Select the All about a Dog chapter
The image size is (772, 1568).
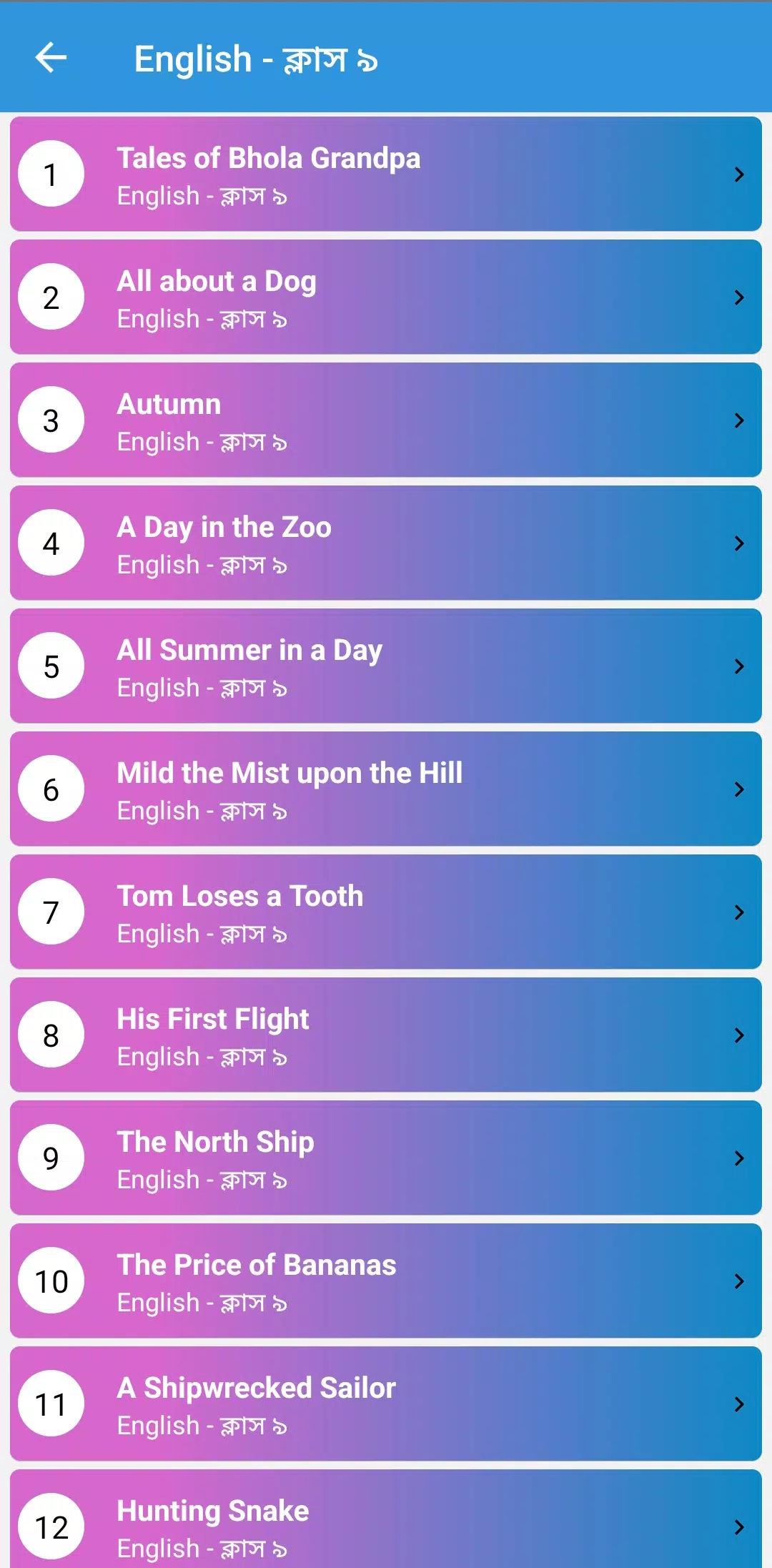[x=386, y=297]
